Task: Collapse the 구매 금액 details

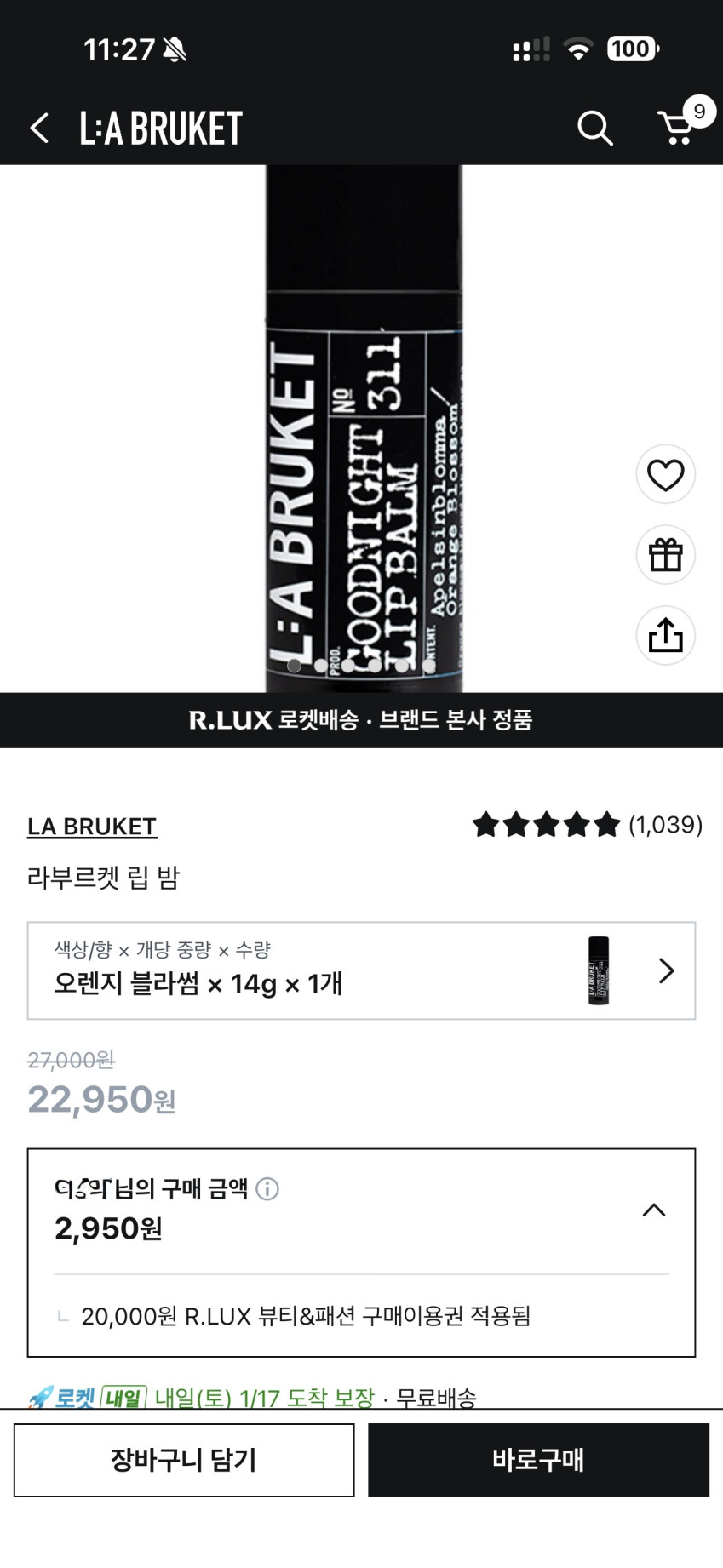Action: pyautogui.click(x=653, y=1210)
